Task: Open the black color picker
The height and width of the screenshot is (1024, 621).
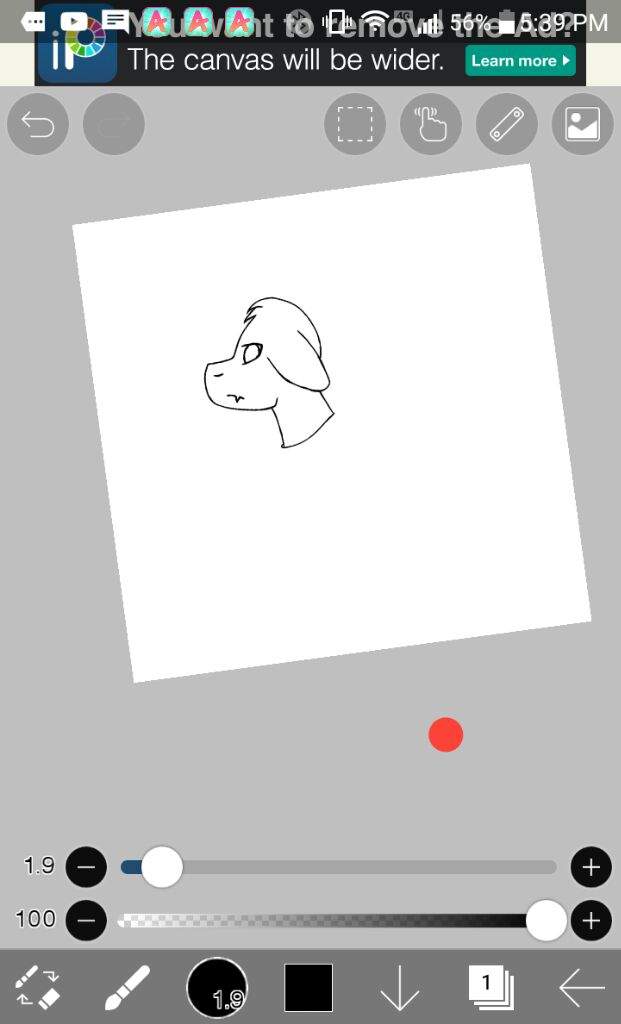Action: click(308, 988)
